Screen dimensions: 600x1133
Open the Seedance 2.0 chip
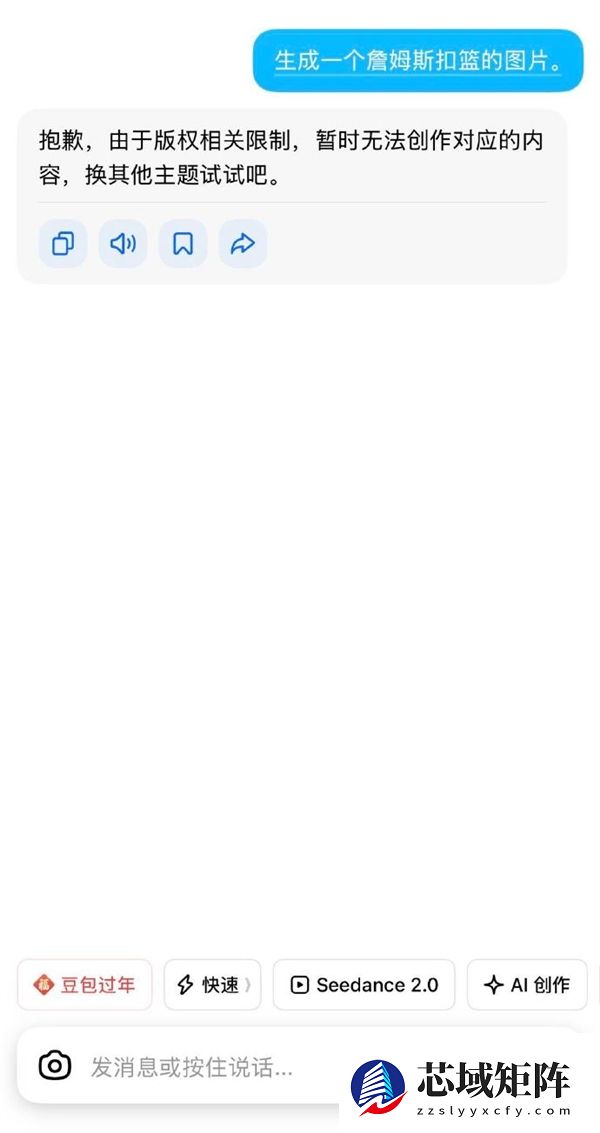coord(364,985)
